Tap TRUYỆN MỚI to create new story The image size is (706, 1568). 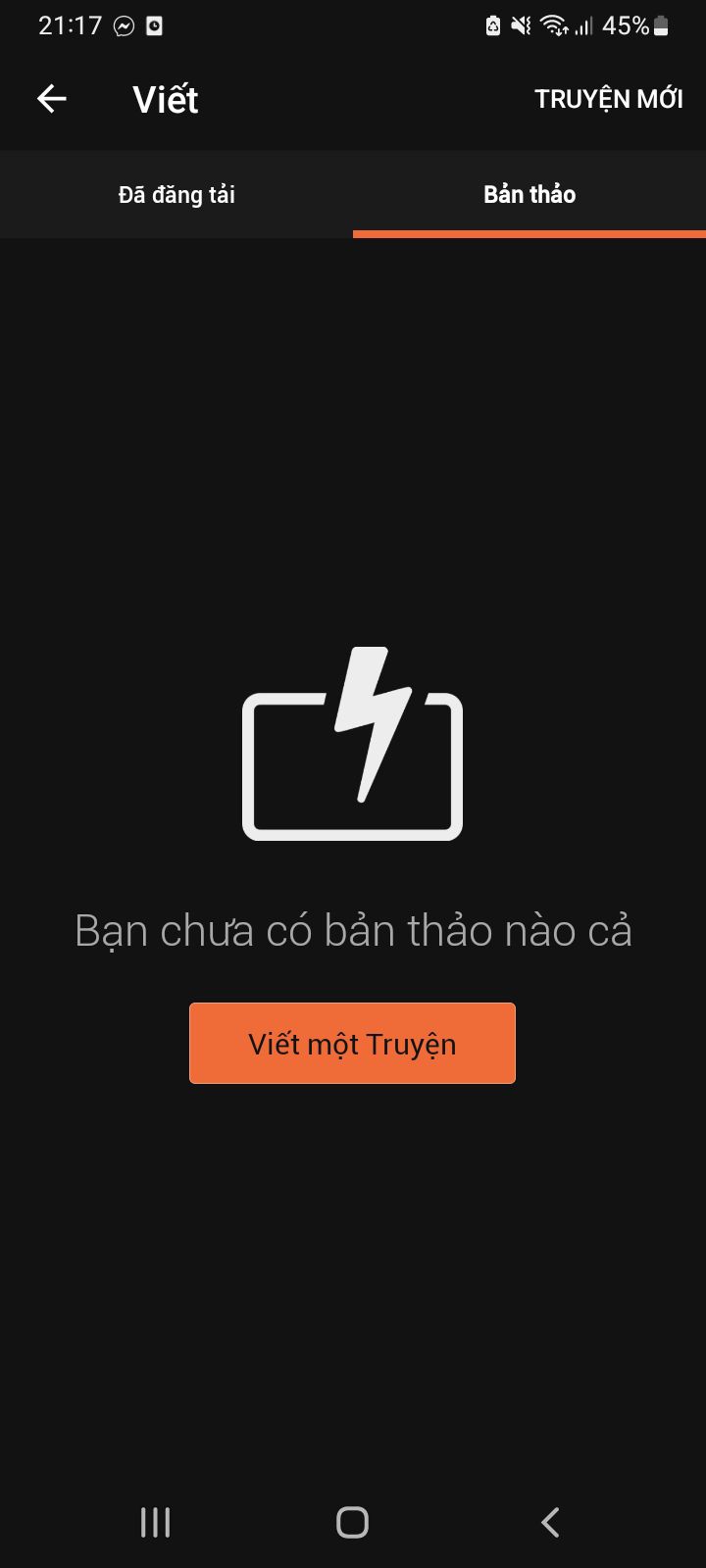pyautogui.click(x=608, y=99)
